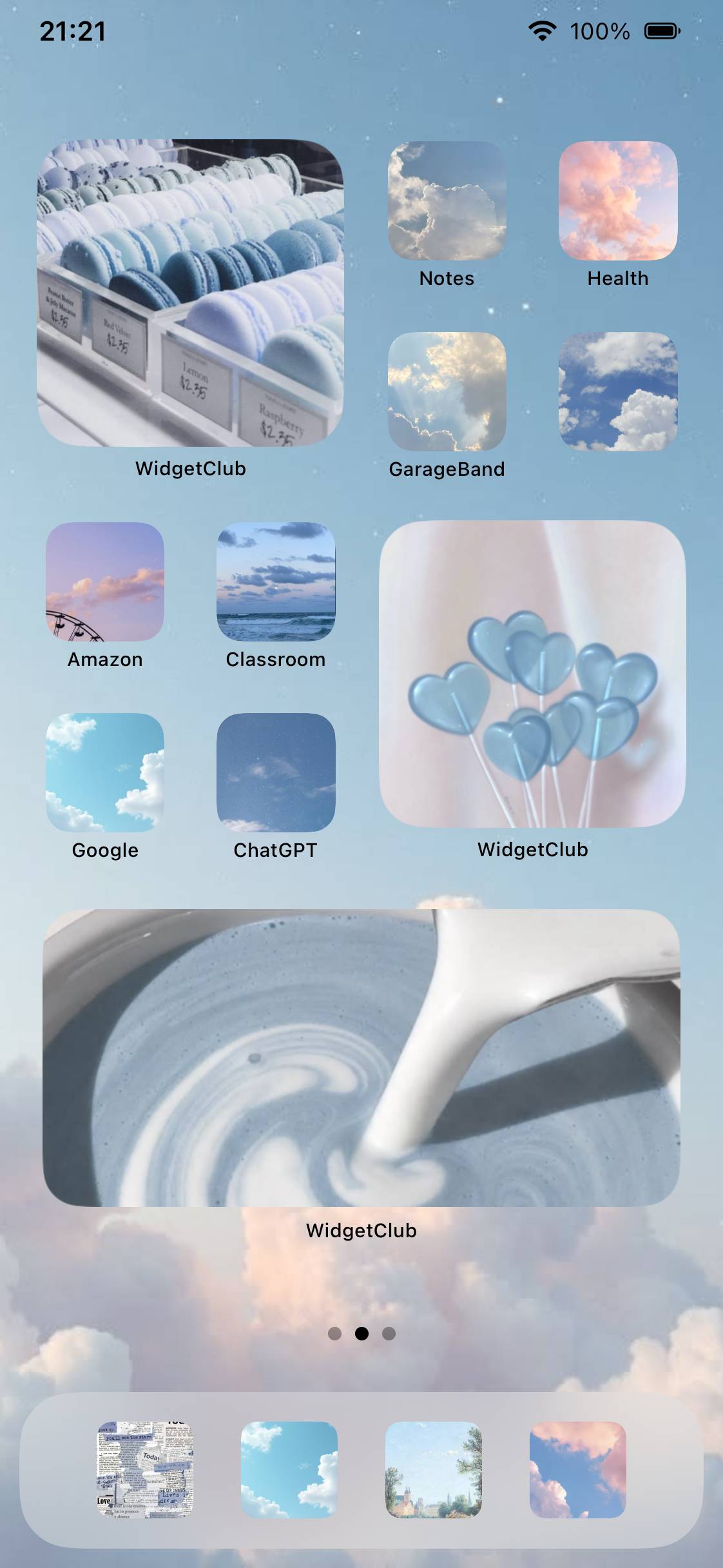Launch the Health app

tap(618, 201)
